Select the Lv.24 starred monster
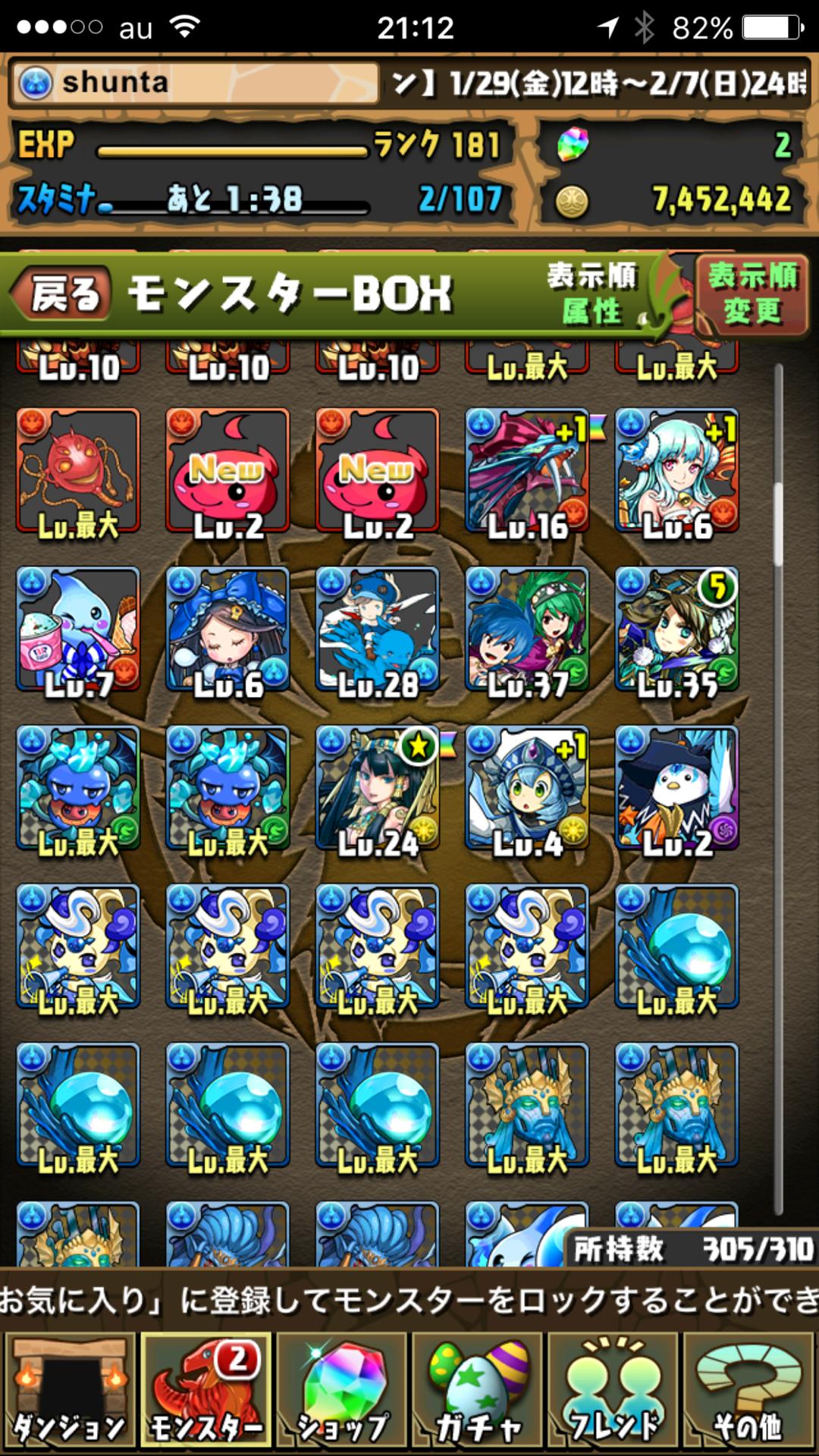Viewport: 819px width, 1456px height. point(377,789)
